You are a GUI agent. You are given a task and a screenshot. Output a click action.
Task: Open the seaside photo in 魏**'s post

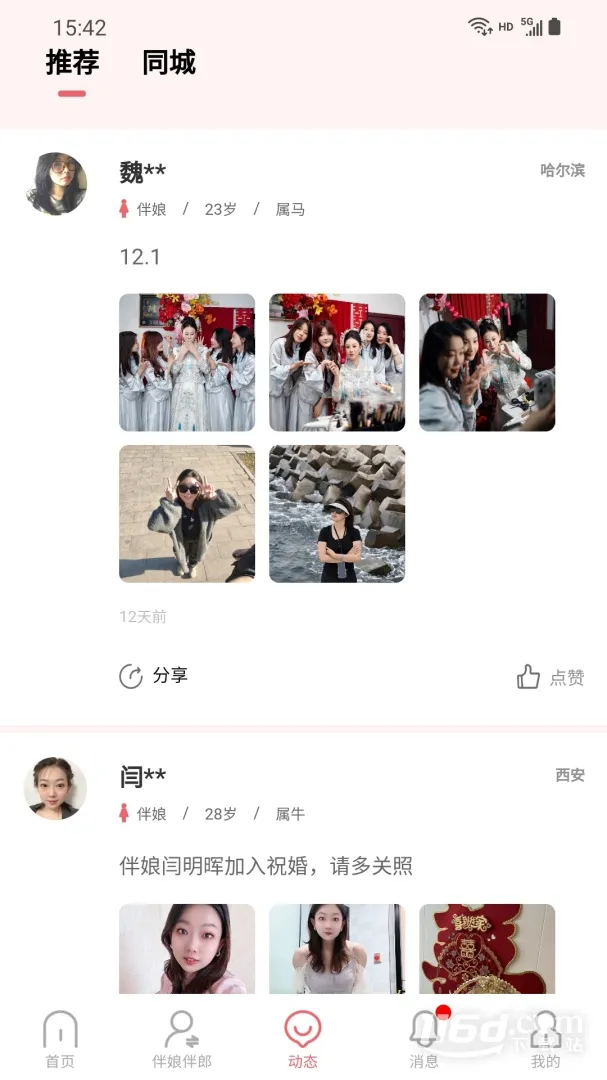(x=337, y=513)
